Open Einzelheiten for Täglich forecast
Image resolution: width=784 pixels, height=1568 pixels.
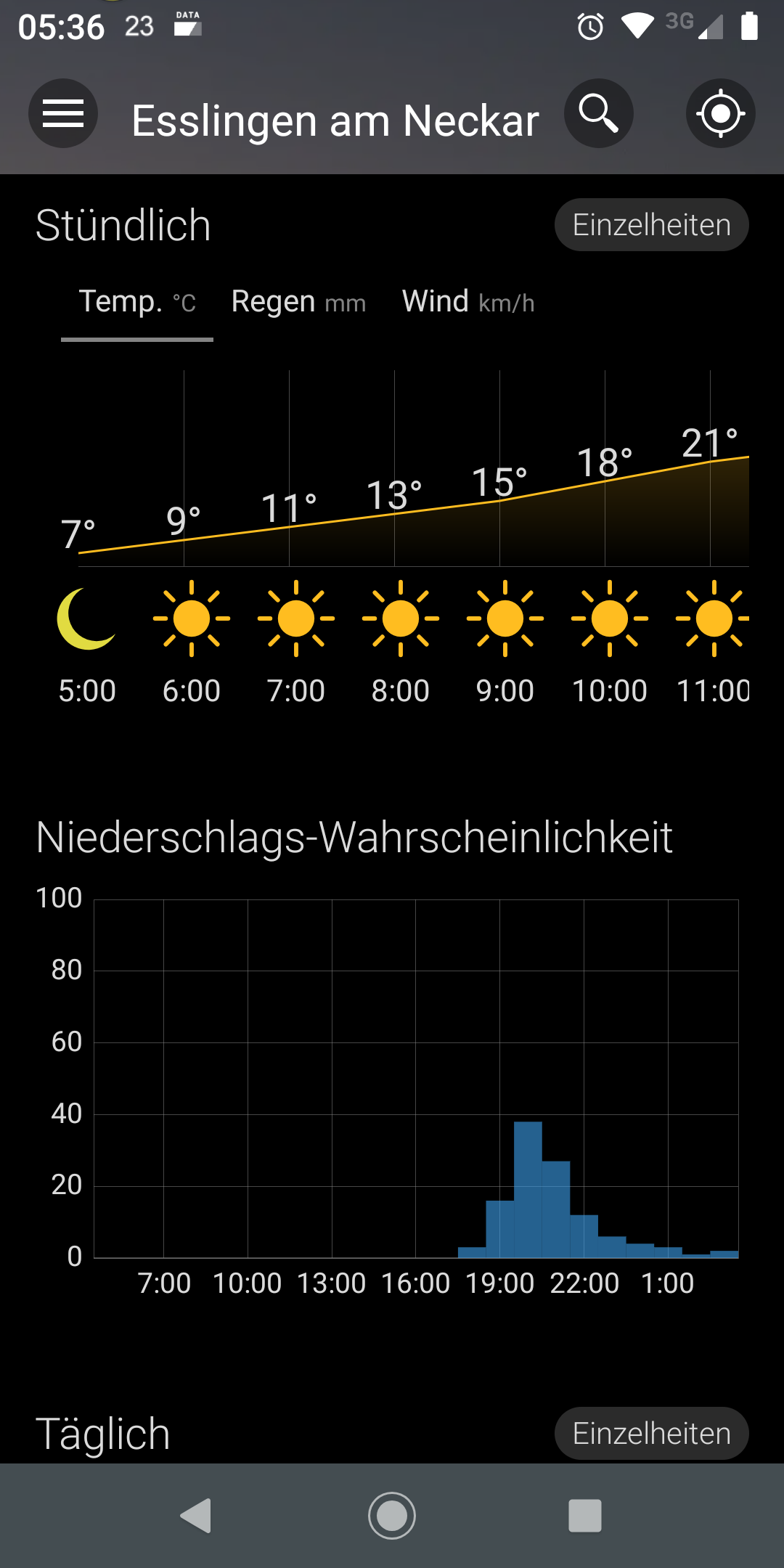pos(651,1434)
